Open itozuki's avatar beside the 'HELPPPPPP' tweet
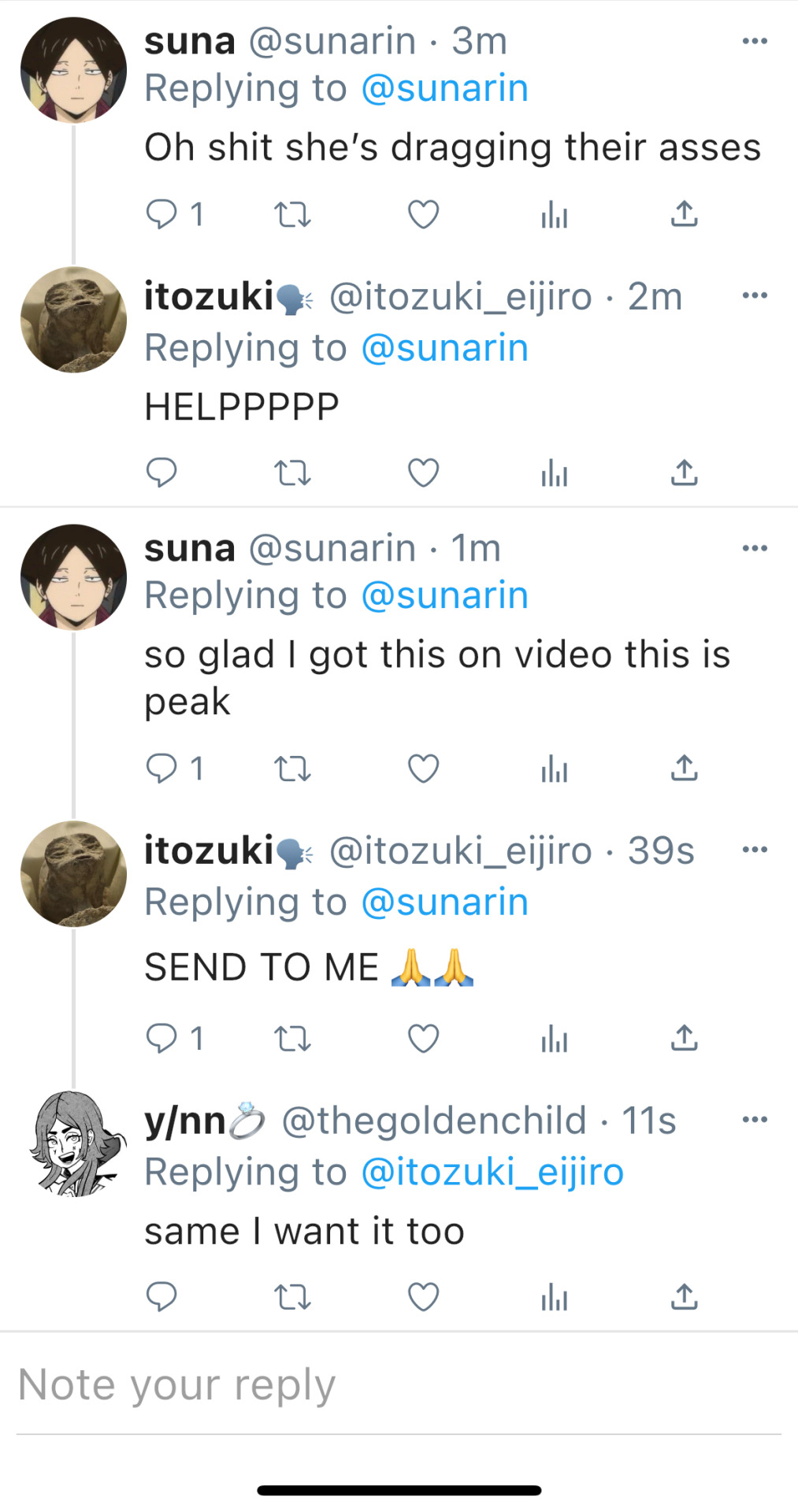This screenshot has width=798, height=1512. point(74,320)
